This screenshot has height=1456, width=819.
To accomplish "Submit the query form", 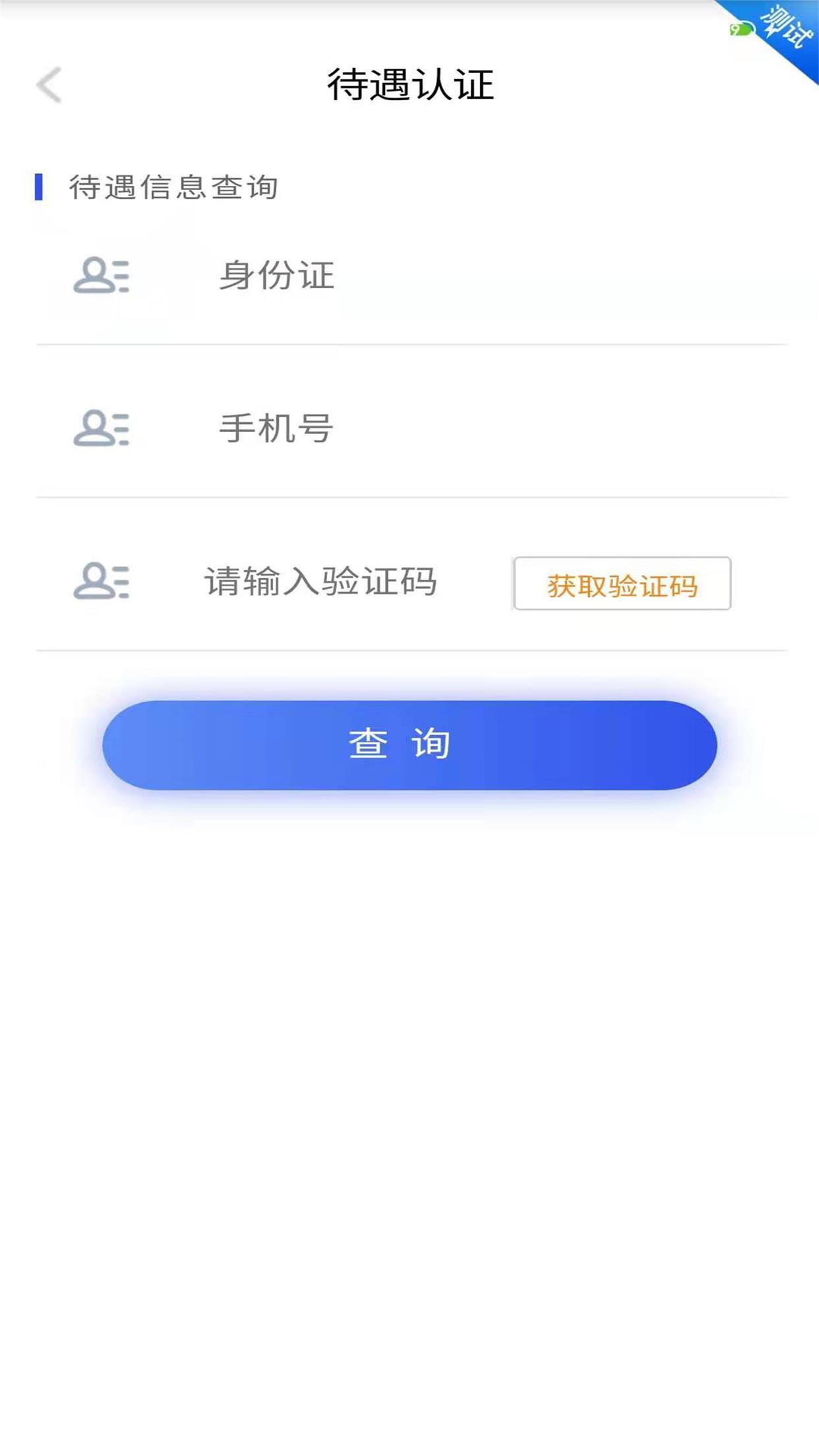I will coord(409,744).
